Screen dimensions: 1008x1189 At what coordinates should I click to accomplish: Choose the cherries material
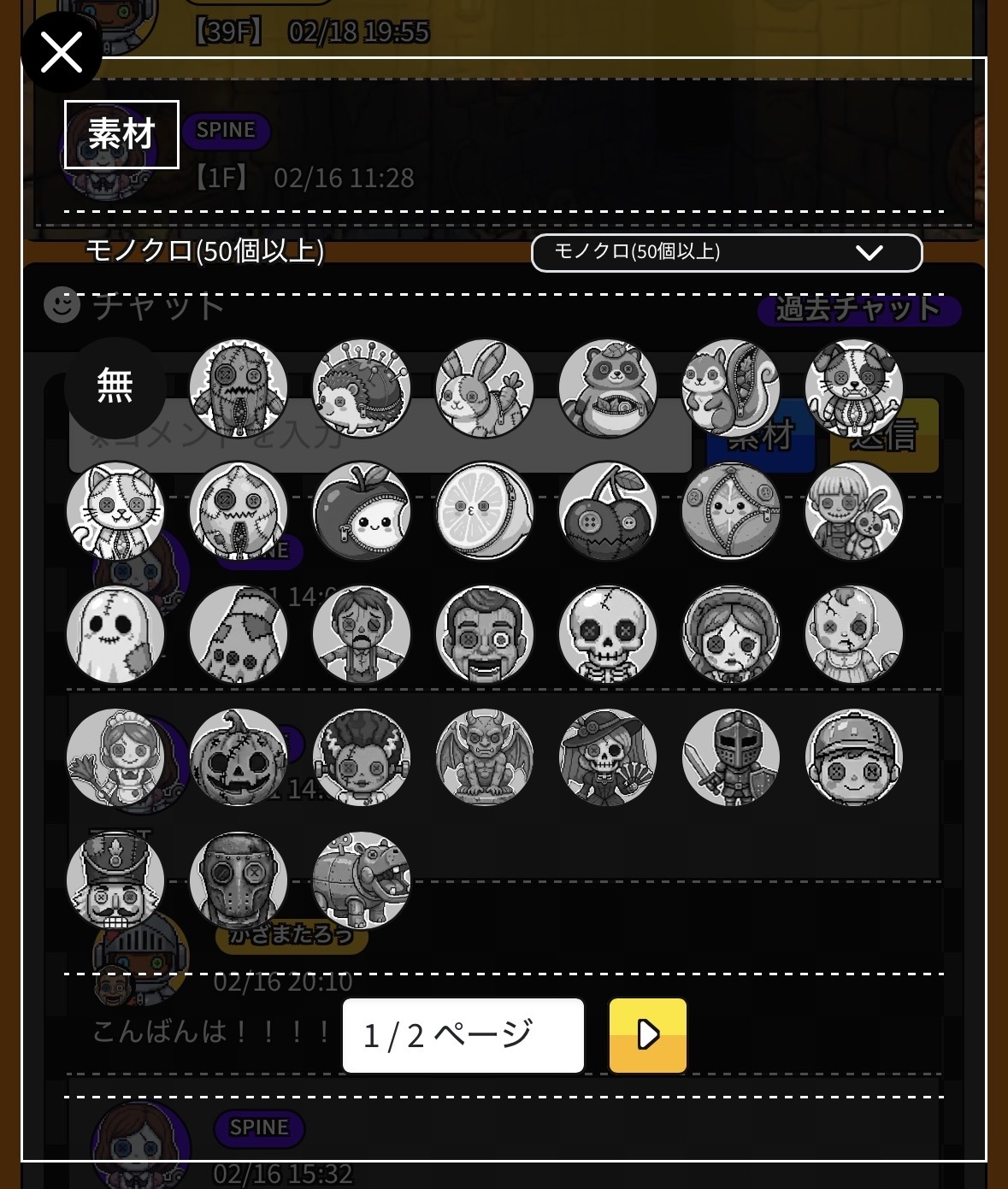point(608,511)
